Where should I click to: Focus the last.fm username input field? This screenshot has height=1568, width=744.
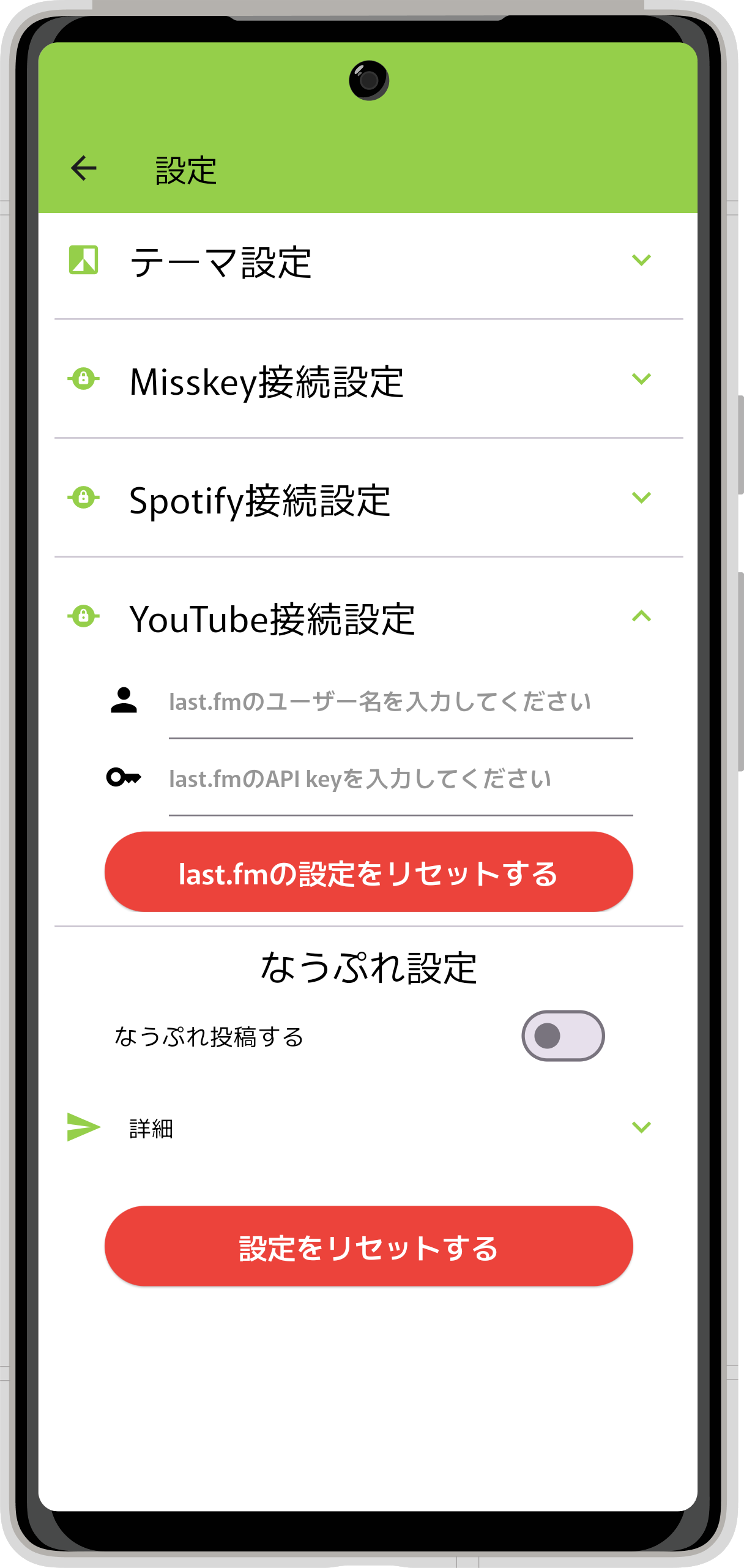400,702
